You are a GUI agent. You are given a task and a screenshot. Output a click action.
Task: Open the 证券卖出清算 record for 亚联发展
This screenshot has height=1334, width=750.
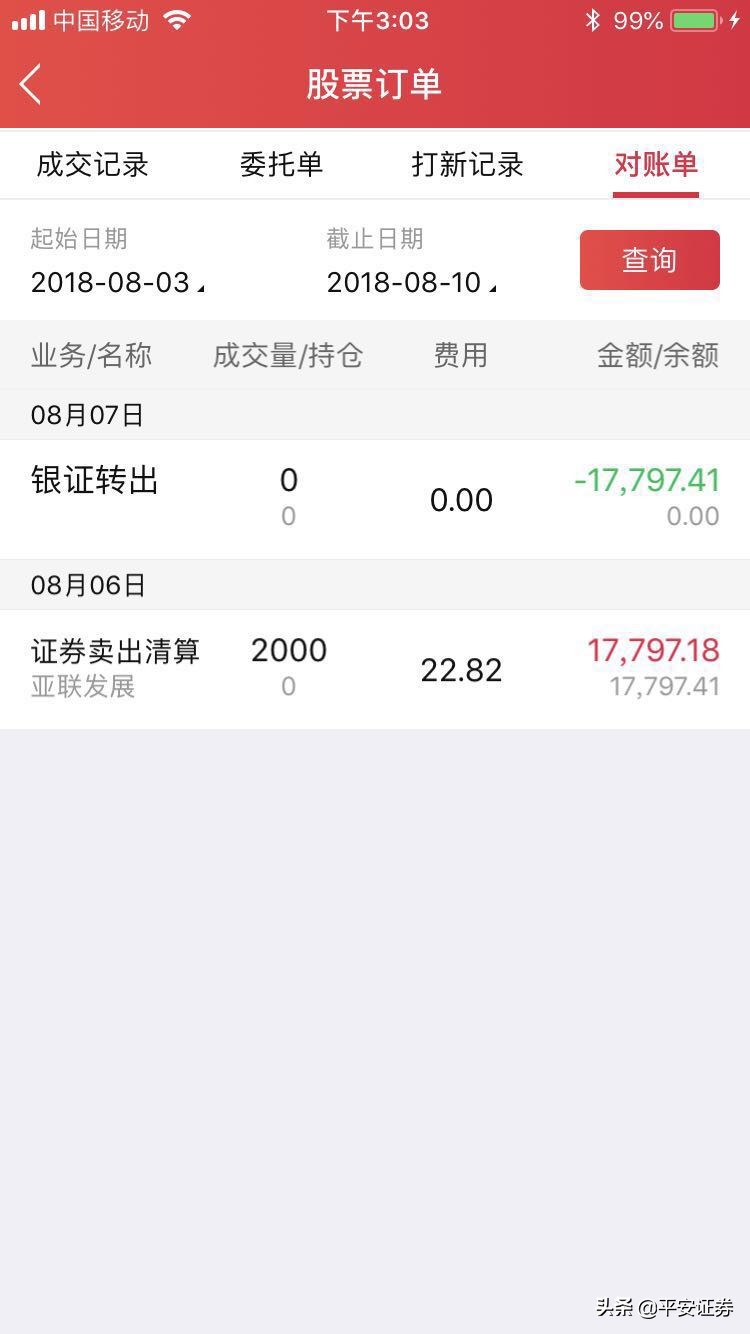pyautogui.click(x=375, y=665)
